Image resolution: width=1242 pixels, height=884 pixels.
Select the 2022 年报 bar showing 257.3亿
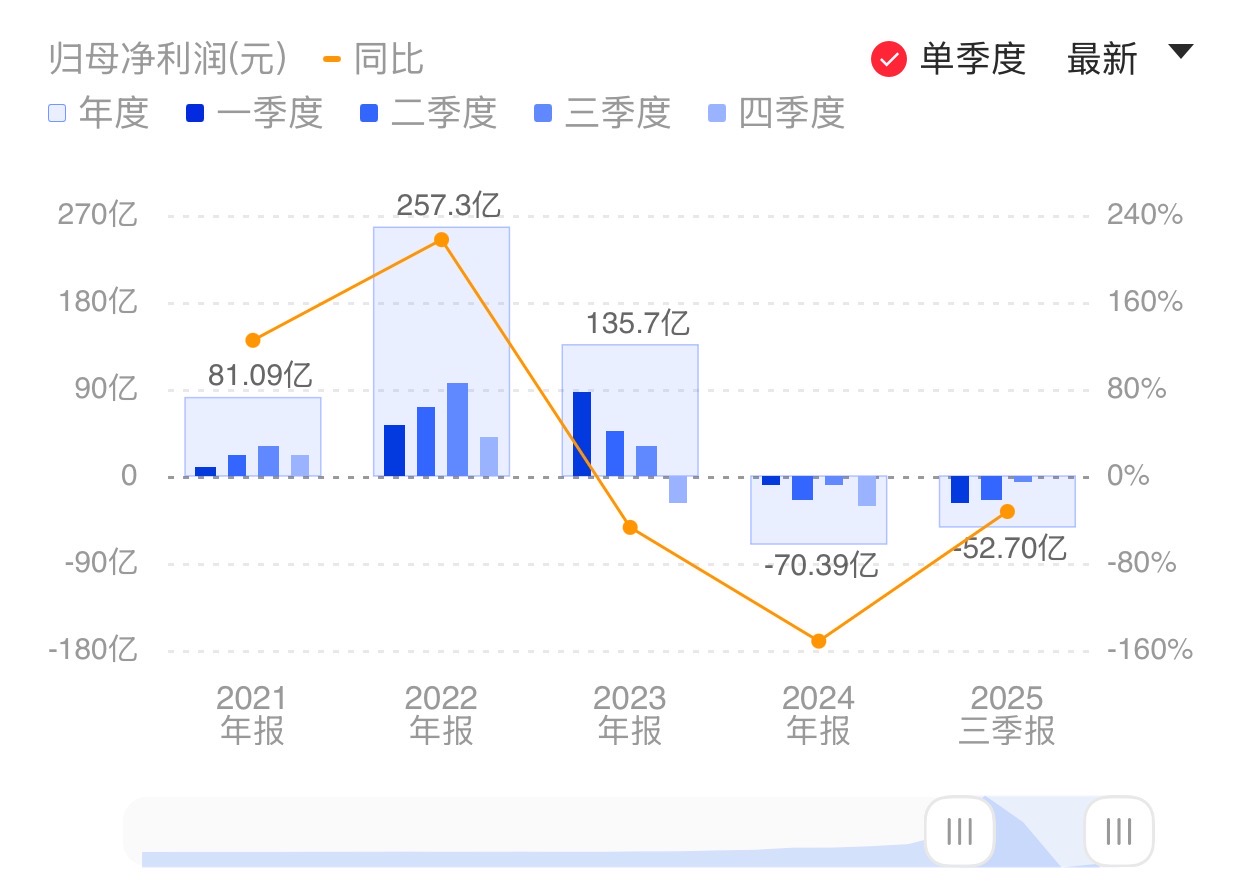441,350
